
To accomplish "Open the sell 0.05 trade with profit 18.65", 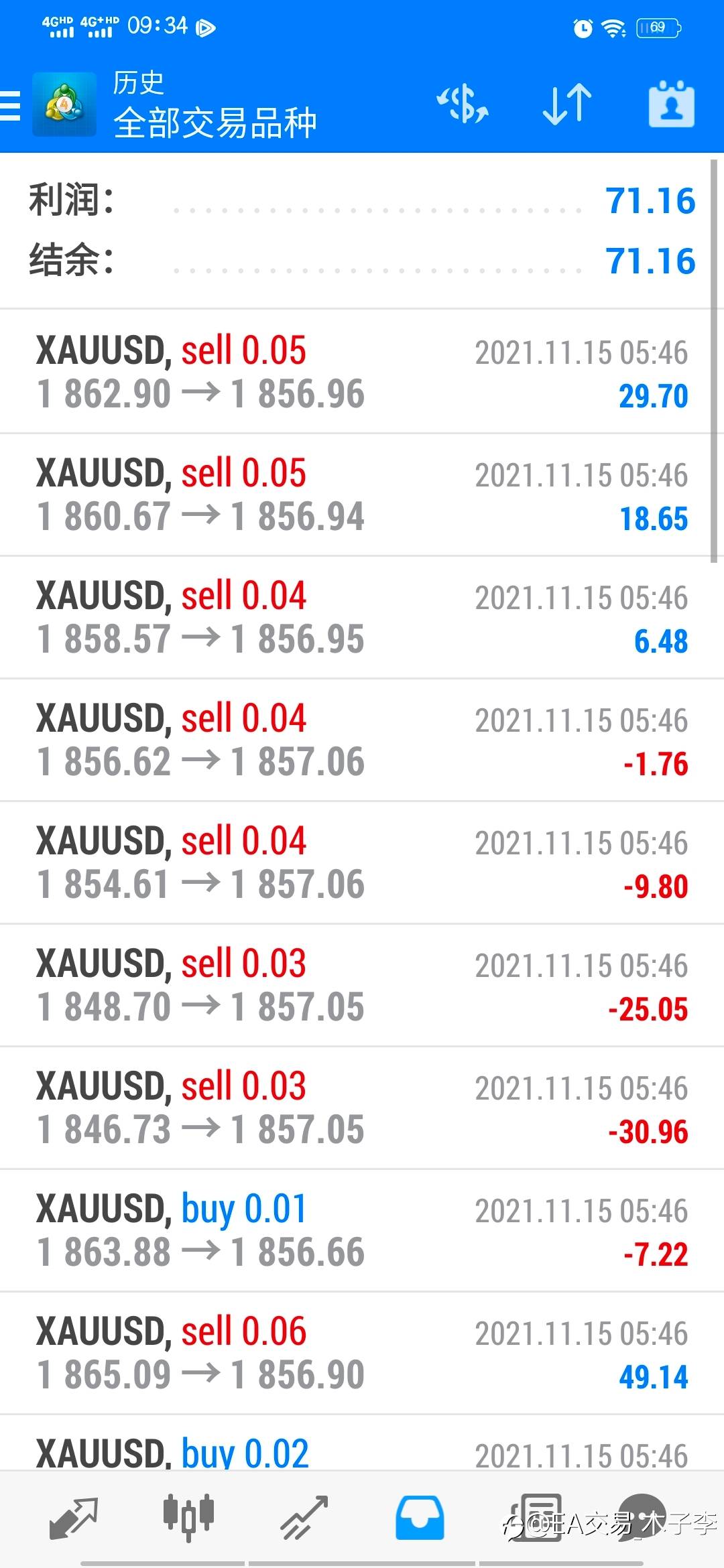I will (x=362, y=495).
